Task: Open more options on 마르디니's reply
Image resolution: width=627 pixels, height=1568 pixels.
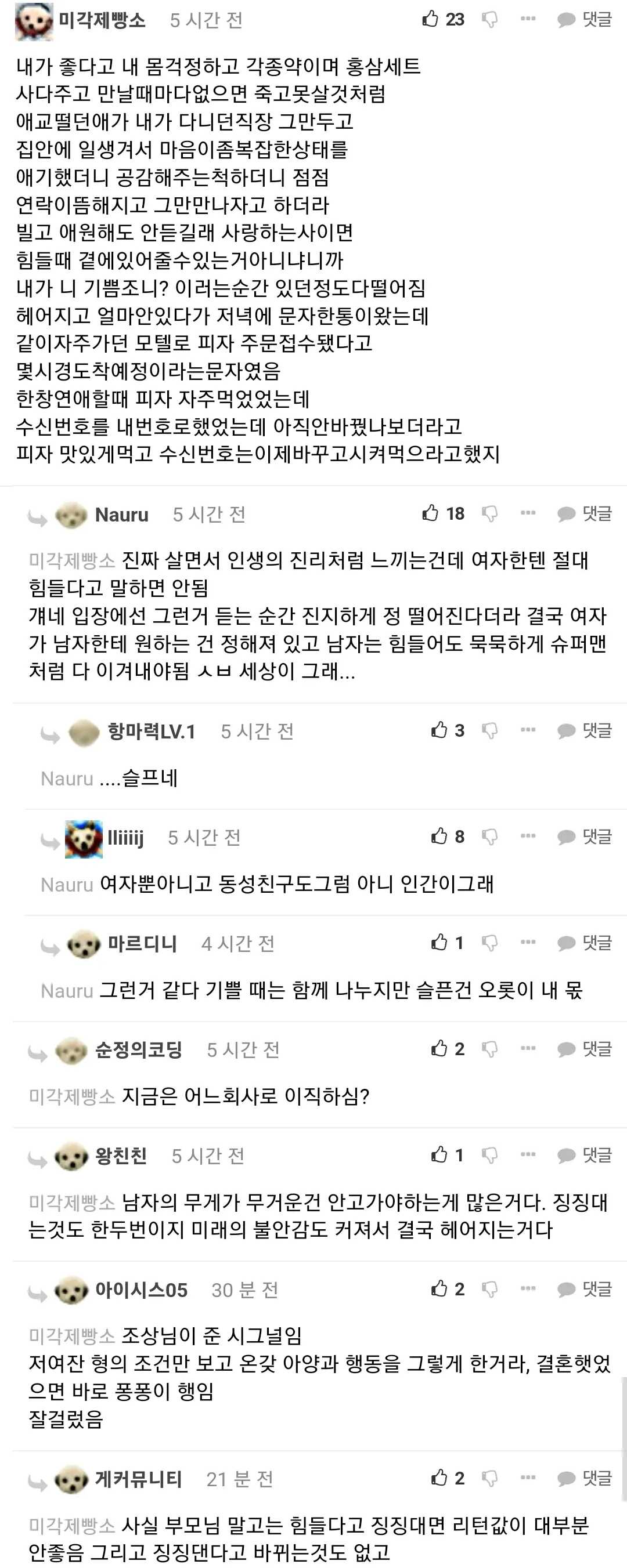Action: 528,942
